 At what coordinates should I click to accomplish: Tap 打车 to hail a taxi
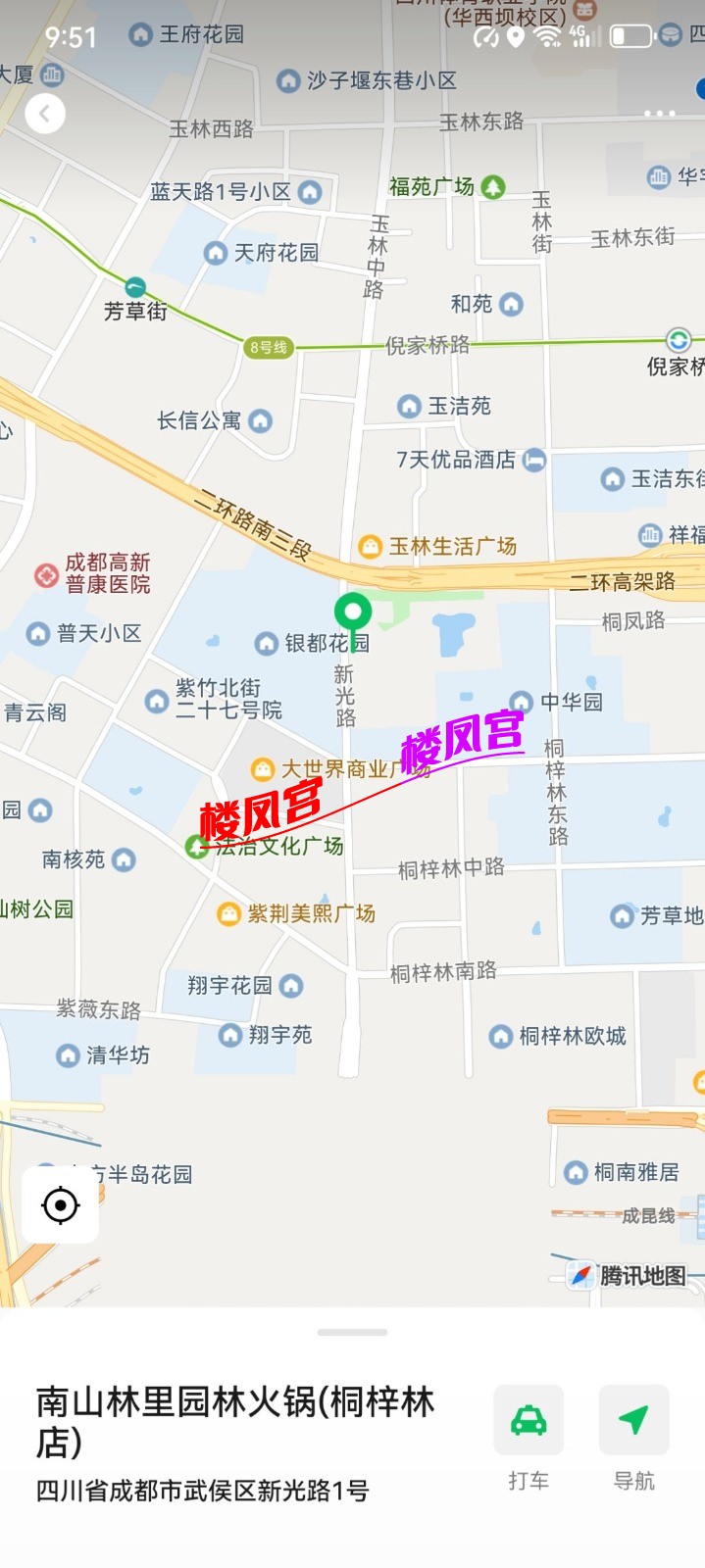pyautogui.click(x=529, y=1420)
